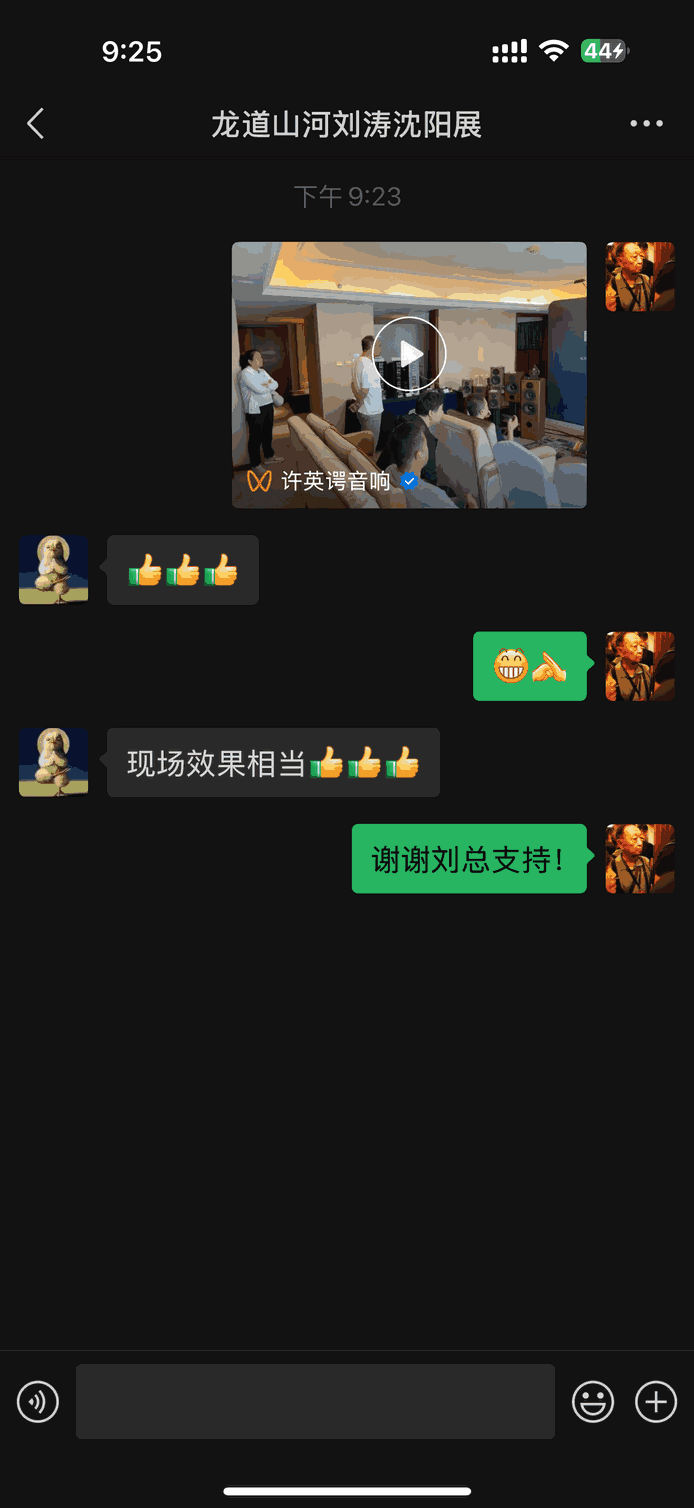The width and height of the screenshot is (694, 1508).
Task: Tap the message input field
Action: [x=315, y=1402]
